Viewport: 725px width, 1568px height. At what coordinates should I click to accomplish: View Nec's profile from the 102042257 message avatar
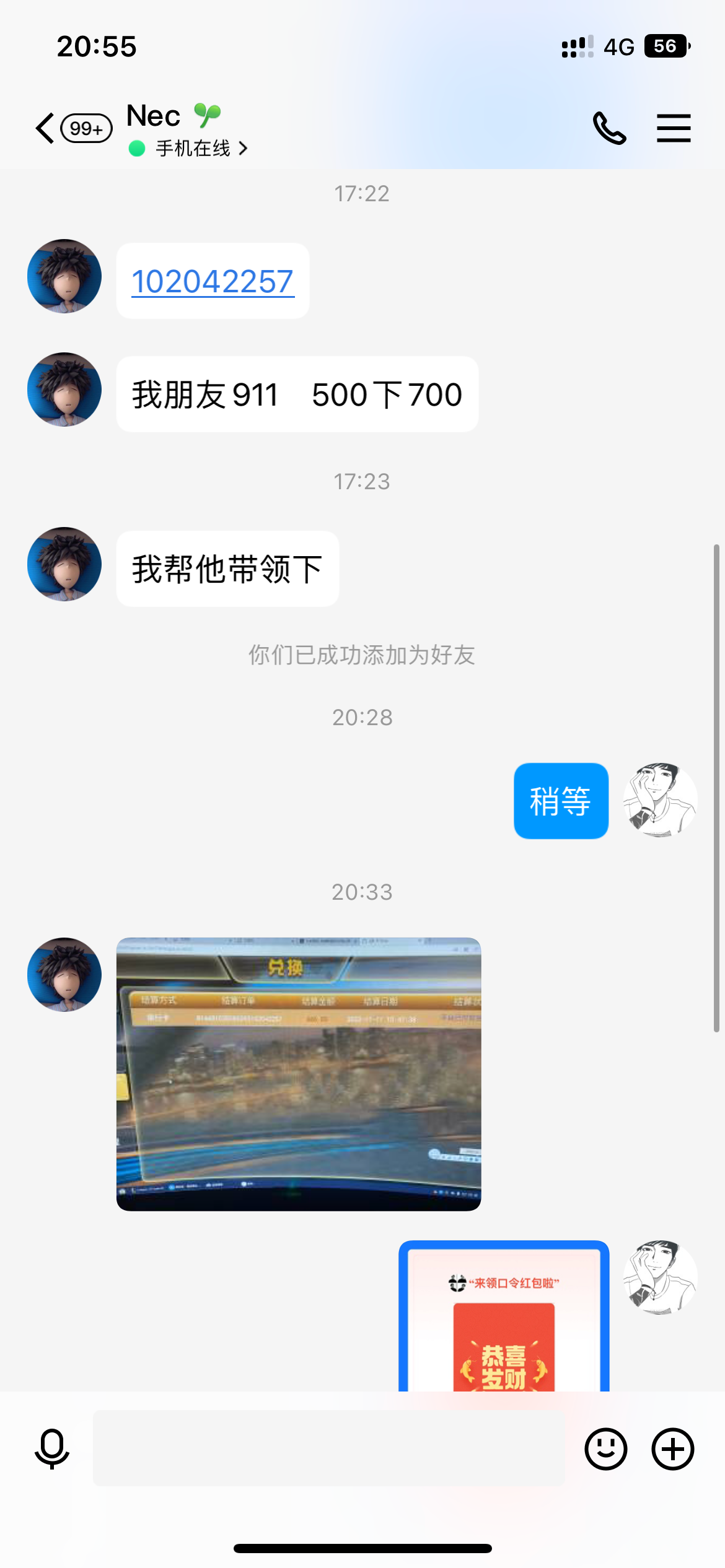coord(64,276)
